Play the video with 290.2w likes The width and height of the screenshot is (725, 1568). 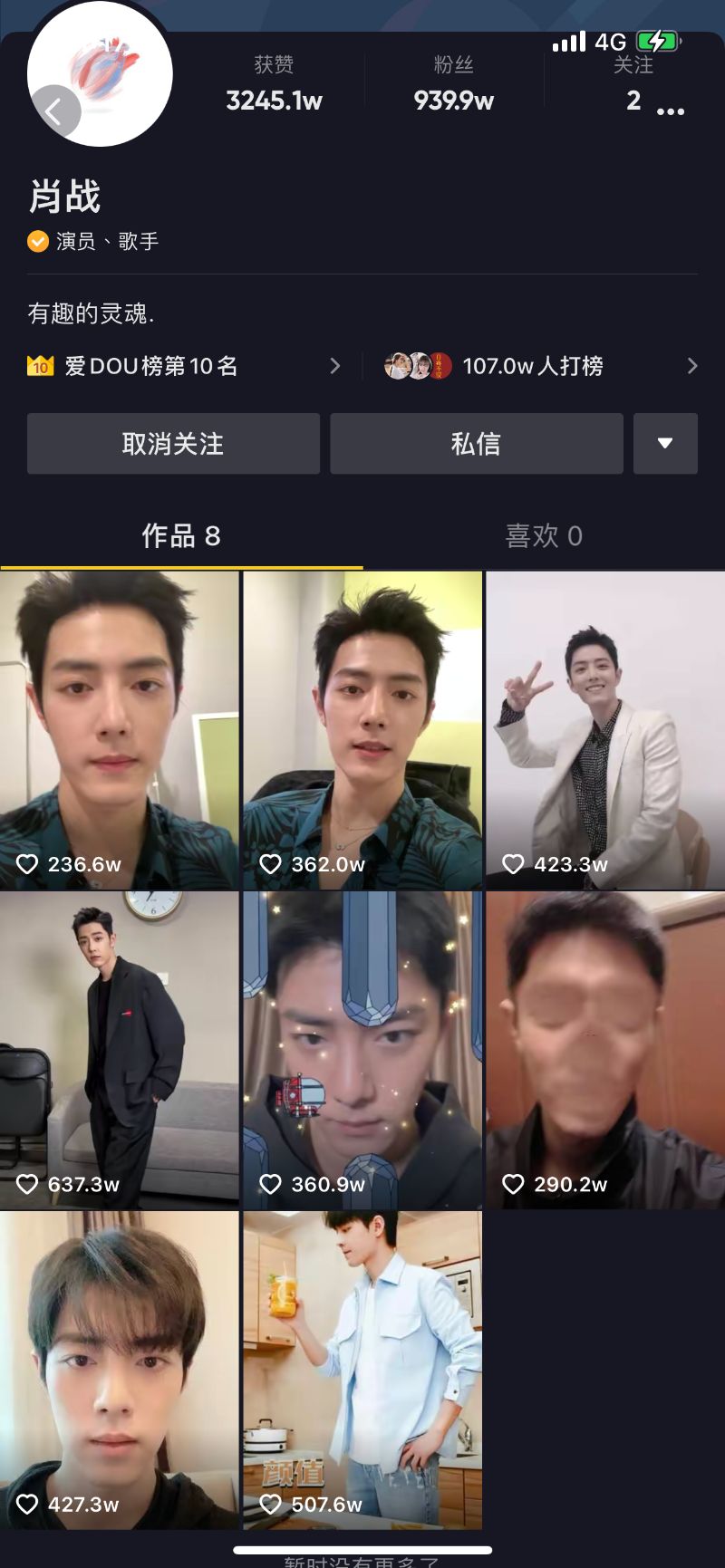(x=605, y=1050)
